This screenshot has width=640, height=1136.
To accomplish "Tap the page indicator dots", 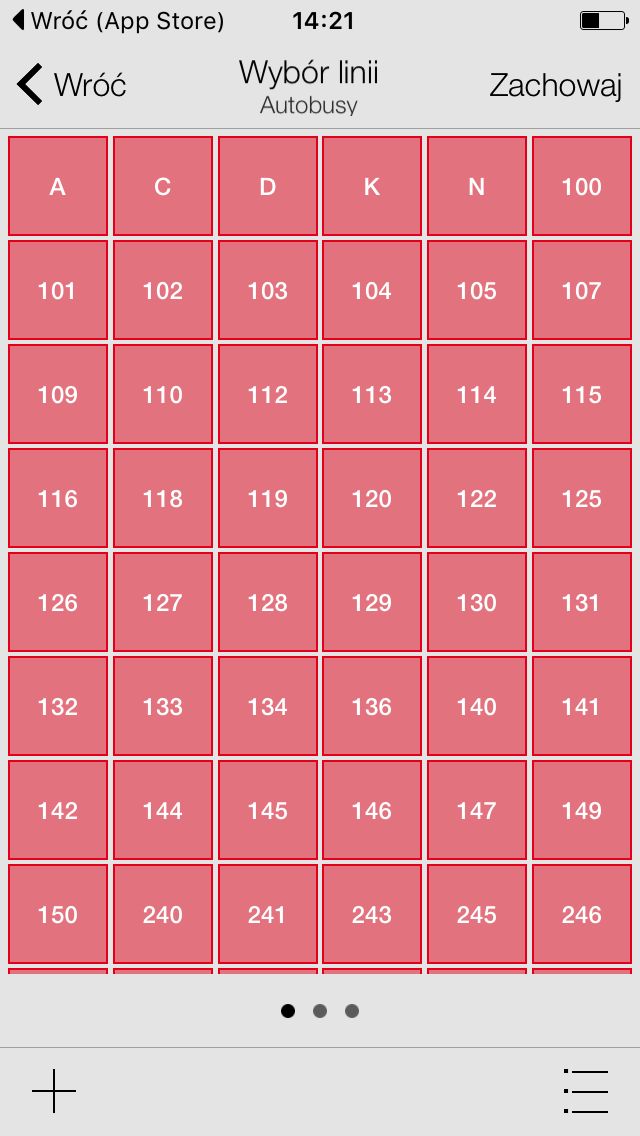I will [x=320, y=1011].
